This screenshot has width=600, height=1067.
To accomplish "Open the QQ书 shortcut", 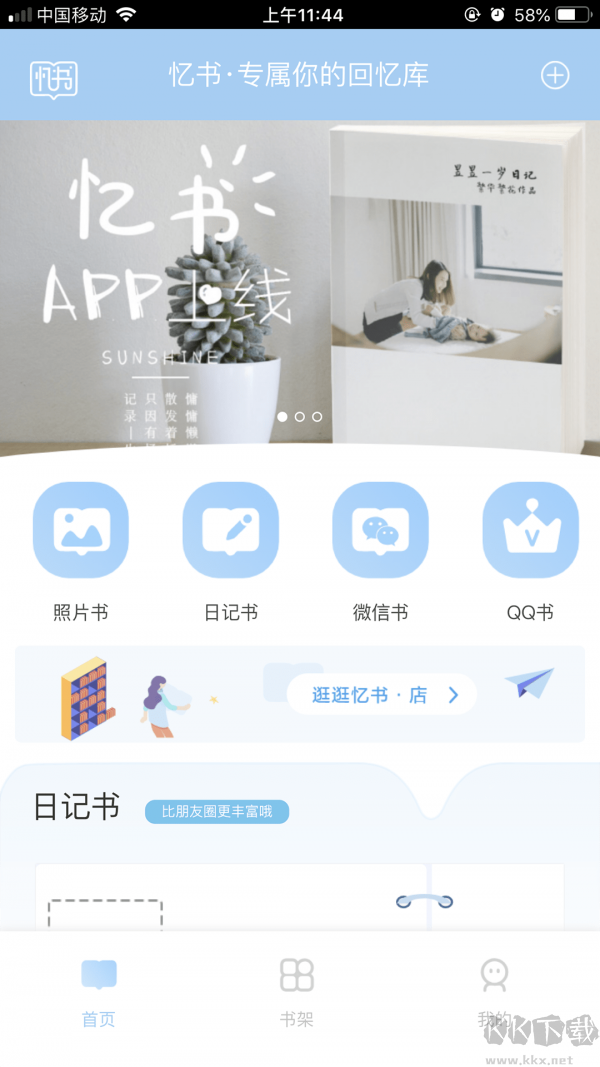I will [530, 532].
